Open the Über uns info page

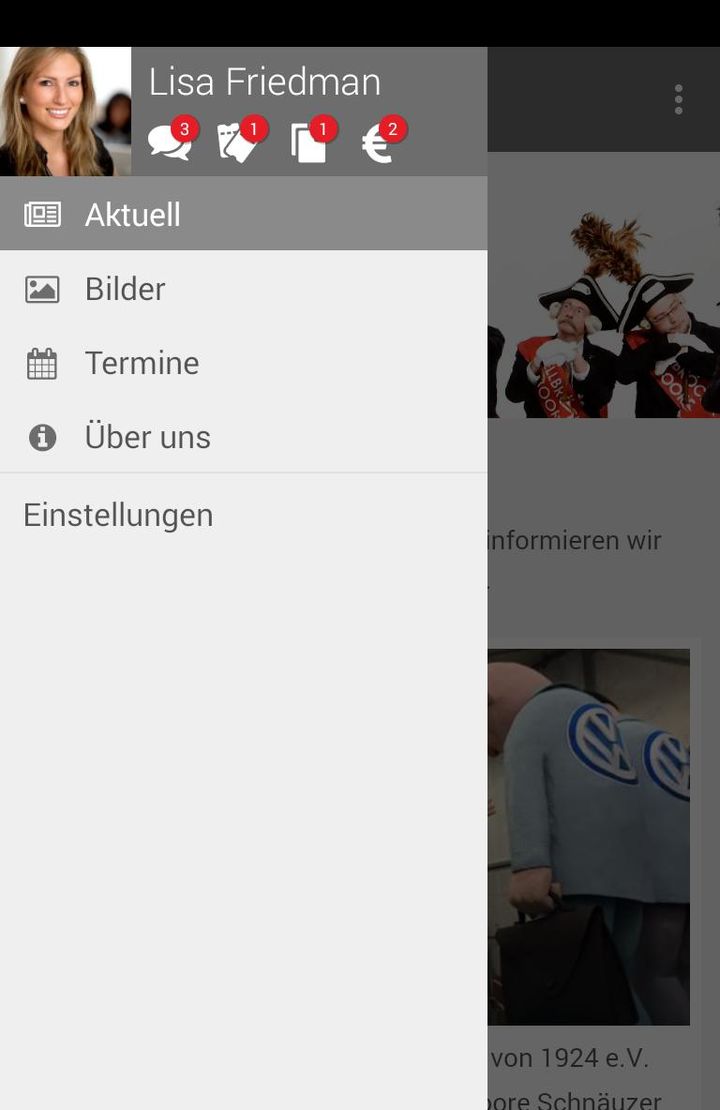(243, 437)
